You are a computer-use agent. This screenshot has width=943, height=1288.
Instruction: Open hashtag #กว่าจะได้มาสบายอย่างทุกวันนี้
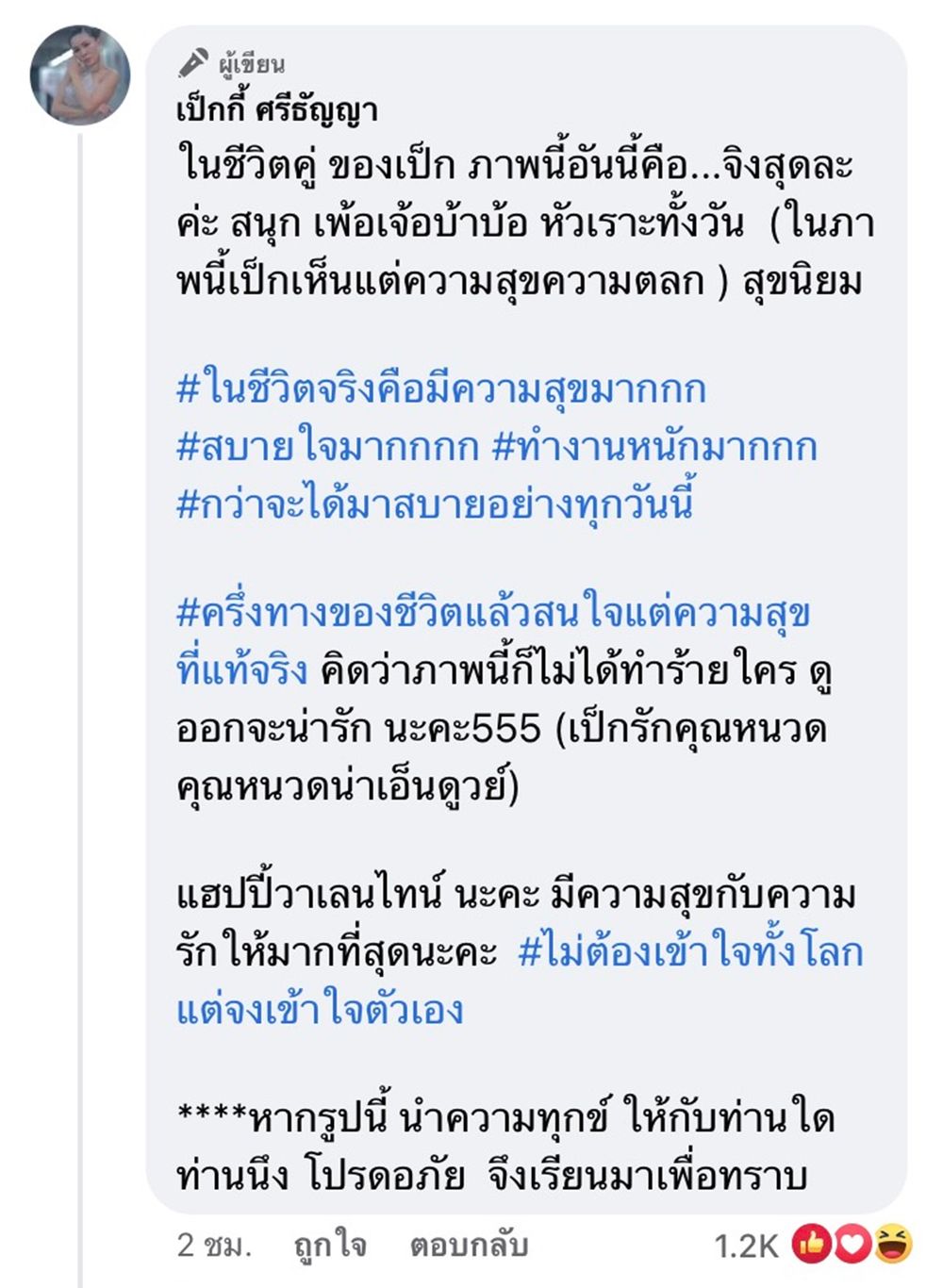pos(435,504)
